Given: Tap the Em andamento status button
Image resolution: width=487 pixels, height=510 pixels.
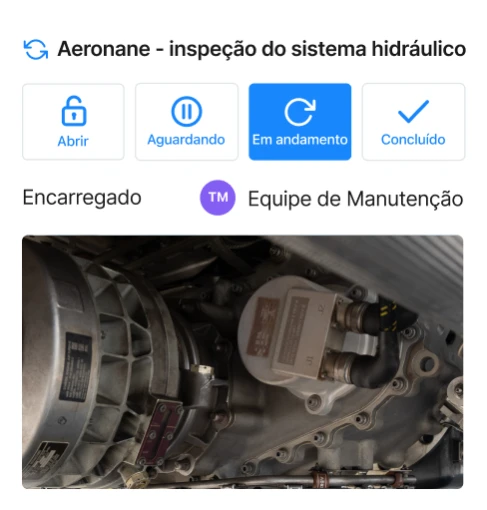Looking at the screenshot, I should click(x=300, y=122).
